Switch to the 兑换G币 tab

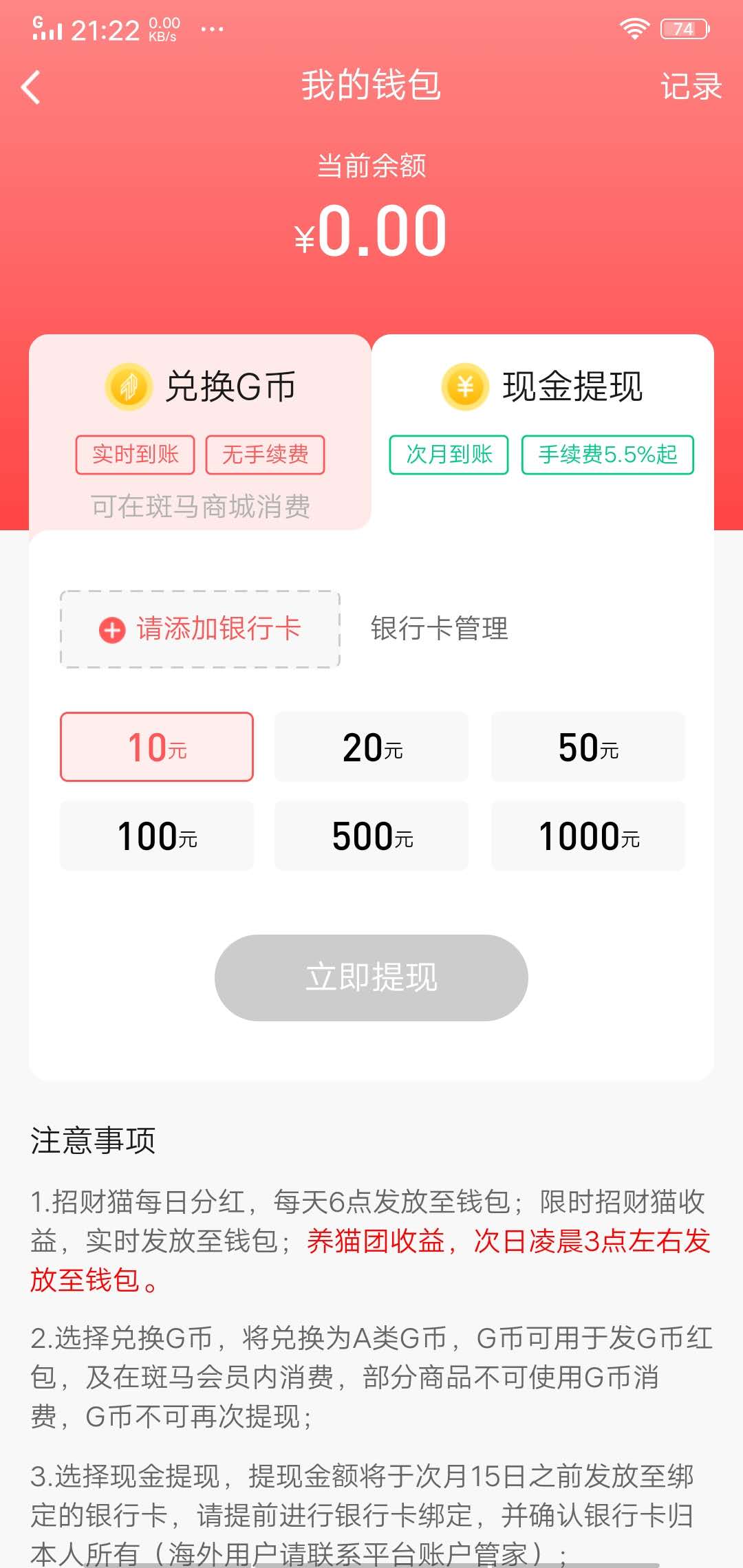pyautogui.click(x=200, y=387)
